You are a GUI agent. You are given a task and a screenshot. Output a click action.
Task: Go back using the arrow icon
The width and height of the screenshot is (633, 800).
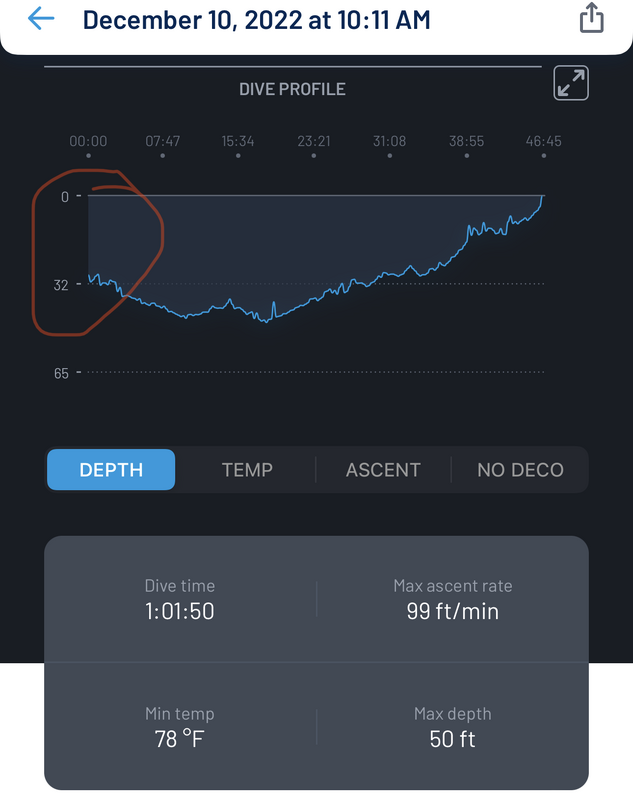coord(41,19)
